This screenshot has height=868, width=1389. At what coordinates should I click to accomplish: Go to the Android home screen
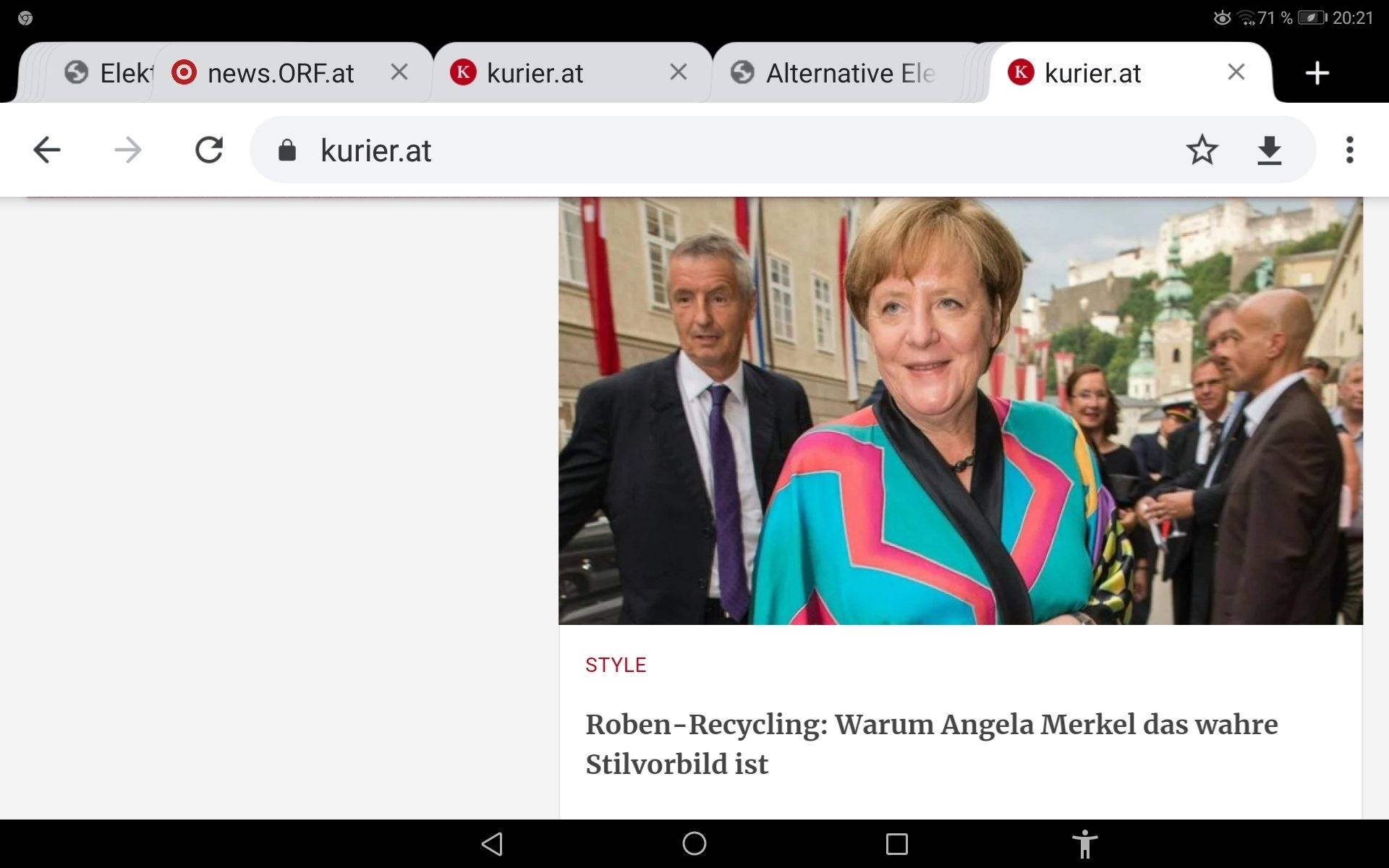pyautogui.click(x=694, y=843)
